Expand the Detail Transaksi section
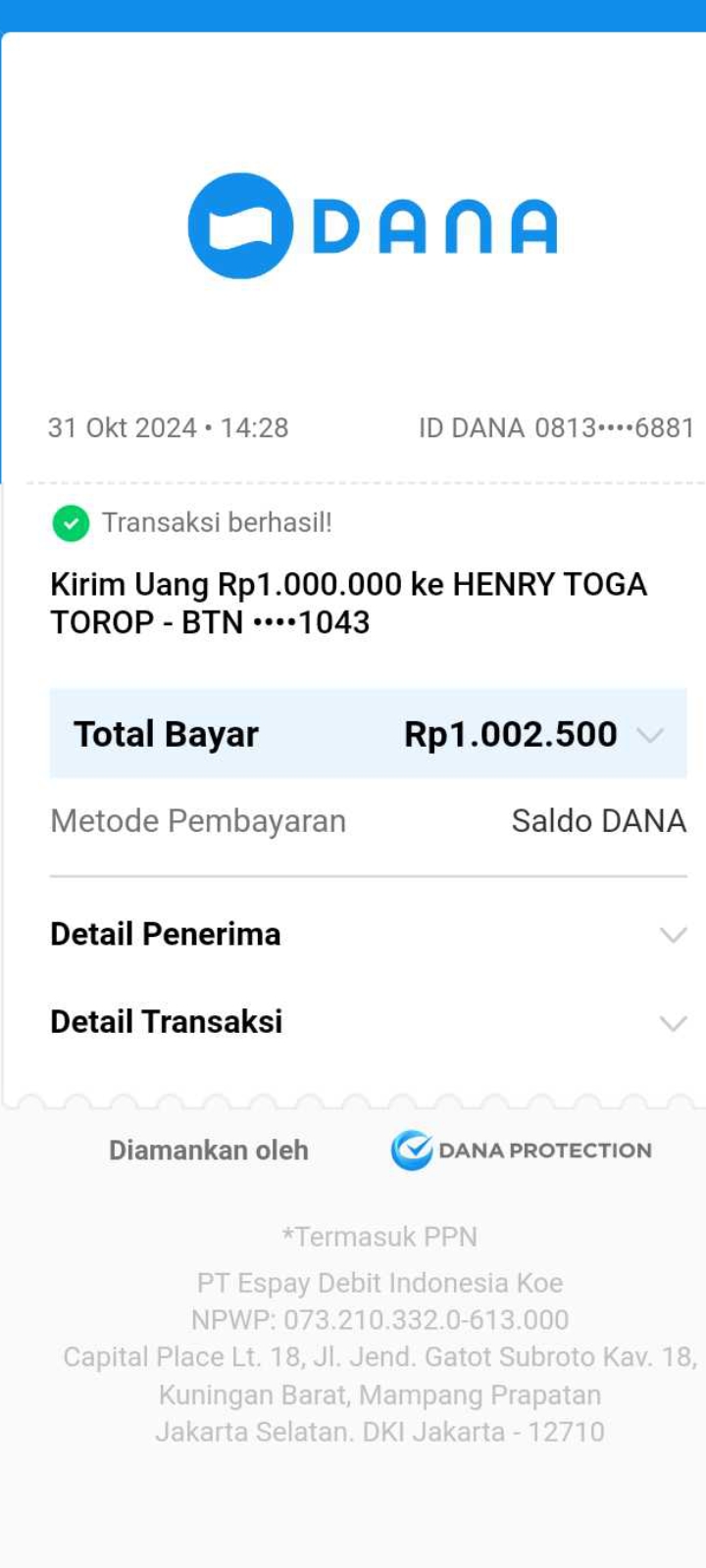706x1568 pixels. point(673,1023)
